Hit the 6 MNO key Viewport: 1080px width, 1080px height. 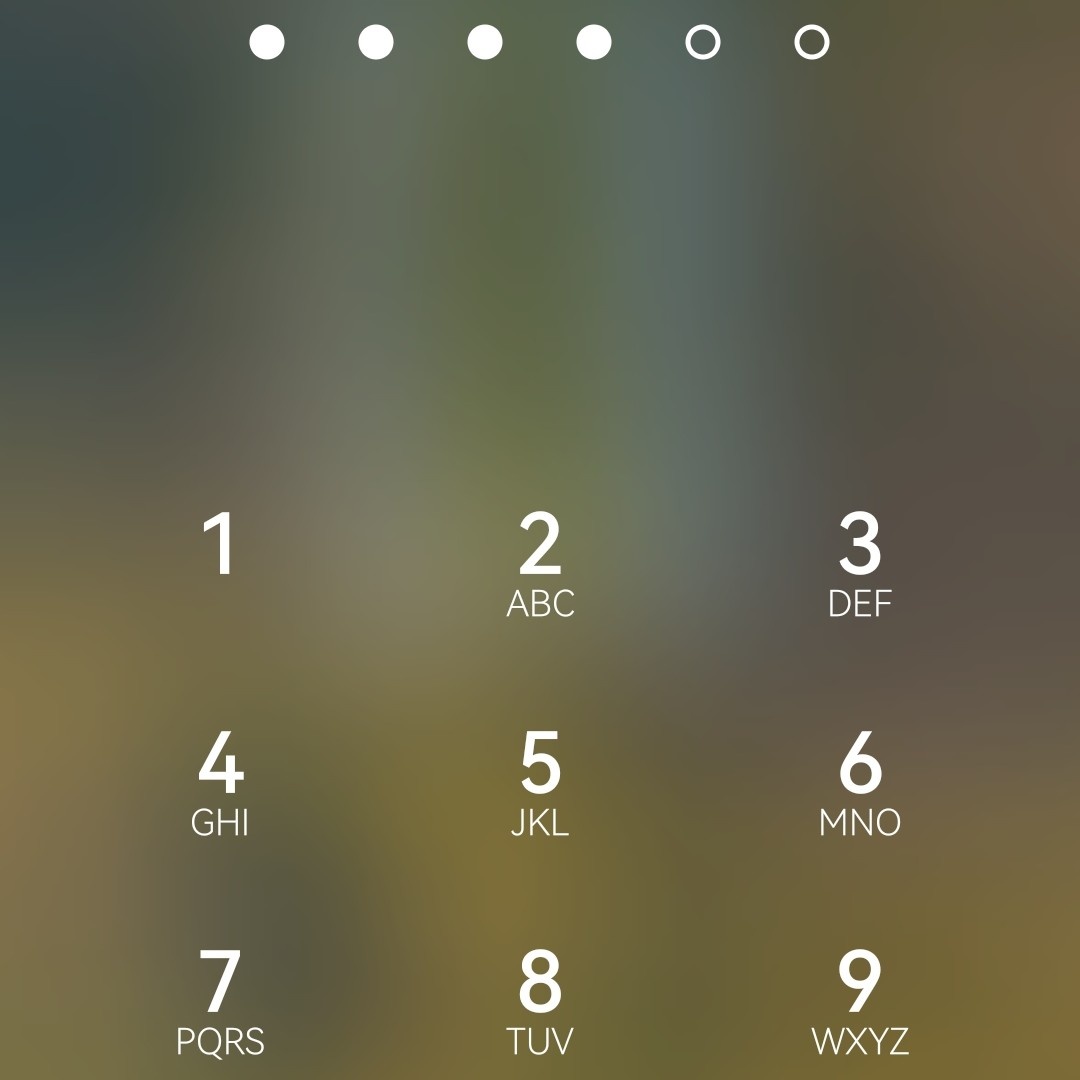coord(860,781)
